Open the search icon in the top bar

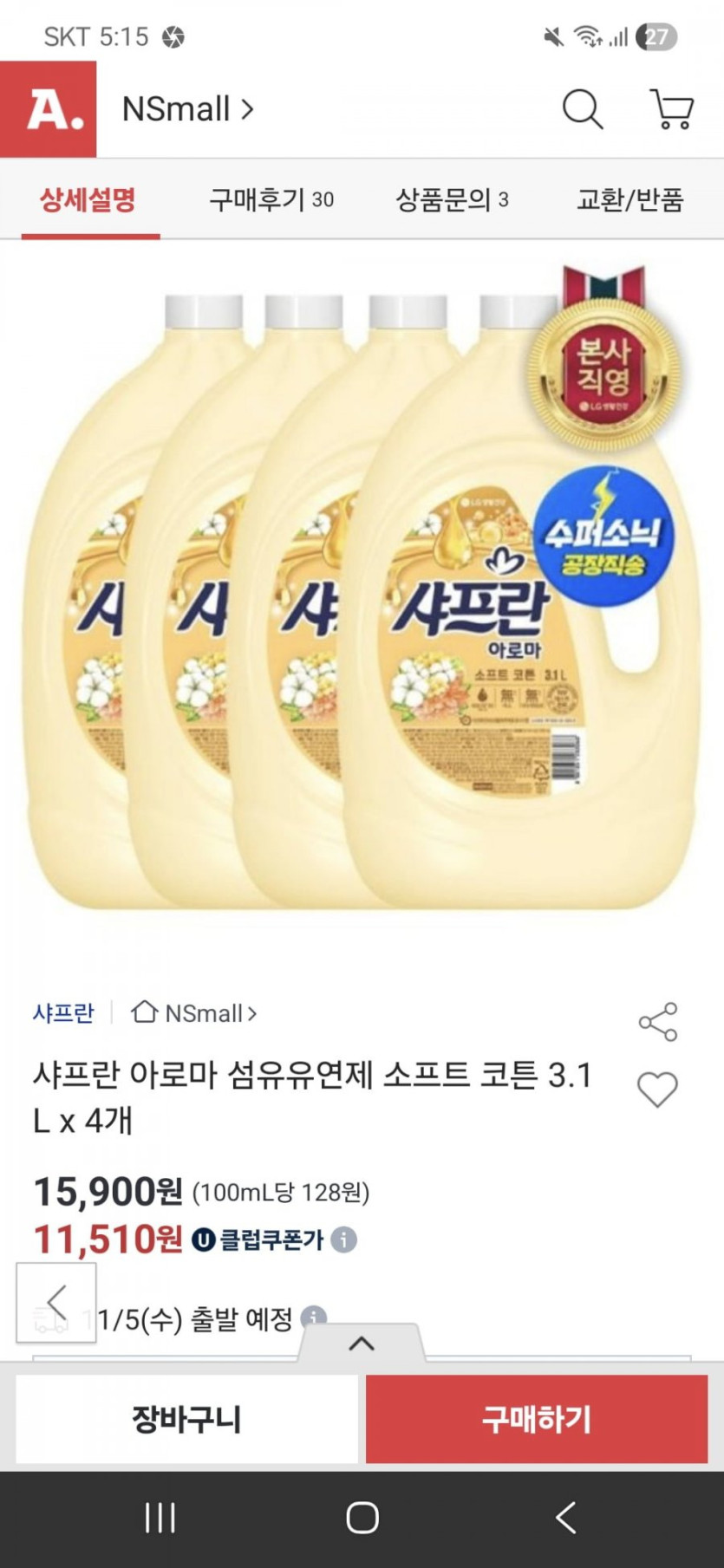[582, 110]
